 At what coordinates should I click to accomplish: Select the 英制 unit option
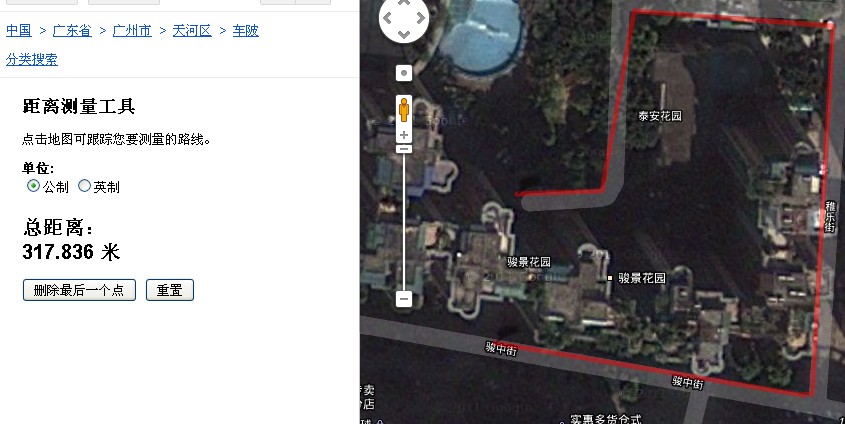pyautogui.click(x=84, y=186)
